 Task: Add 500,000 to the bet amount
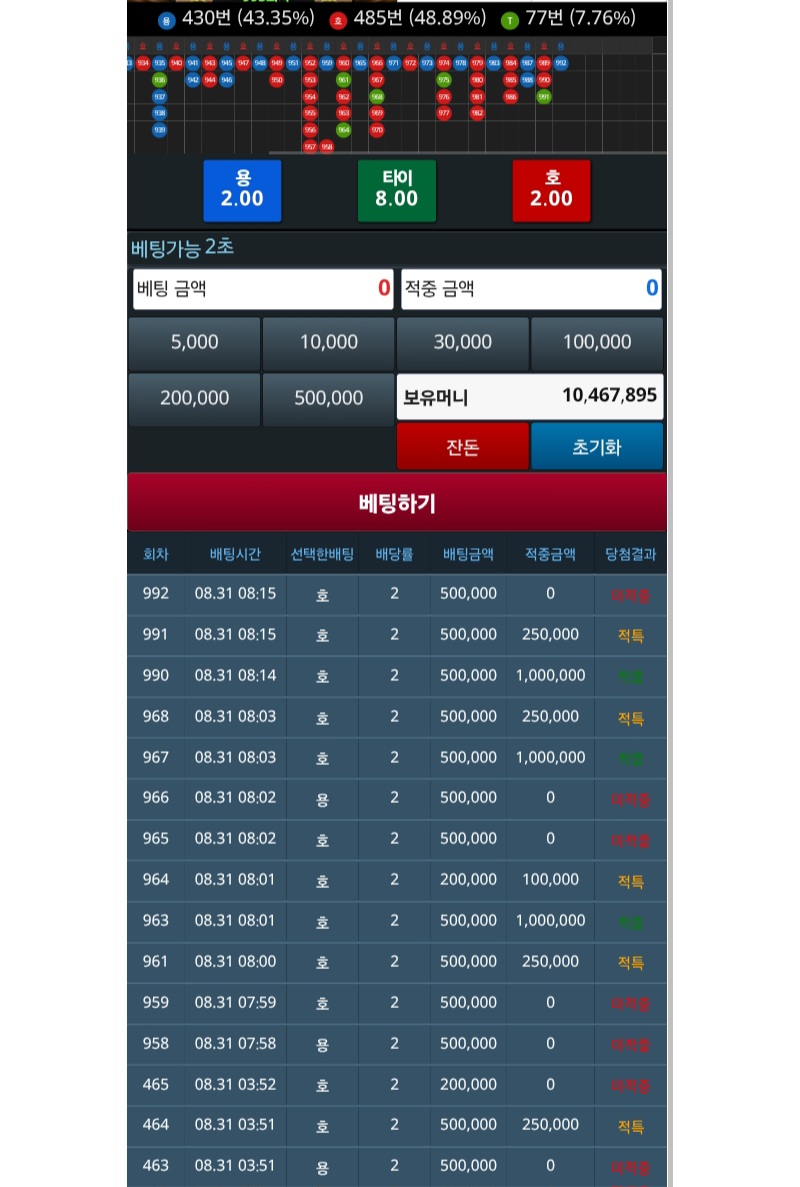(328, 398)
